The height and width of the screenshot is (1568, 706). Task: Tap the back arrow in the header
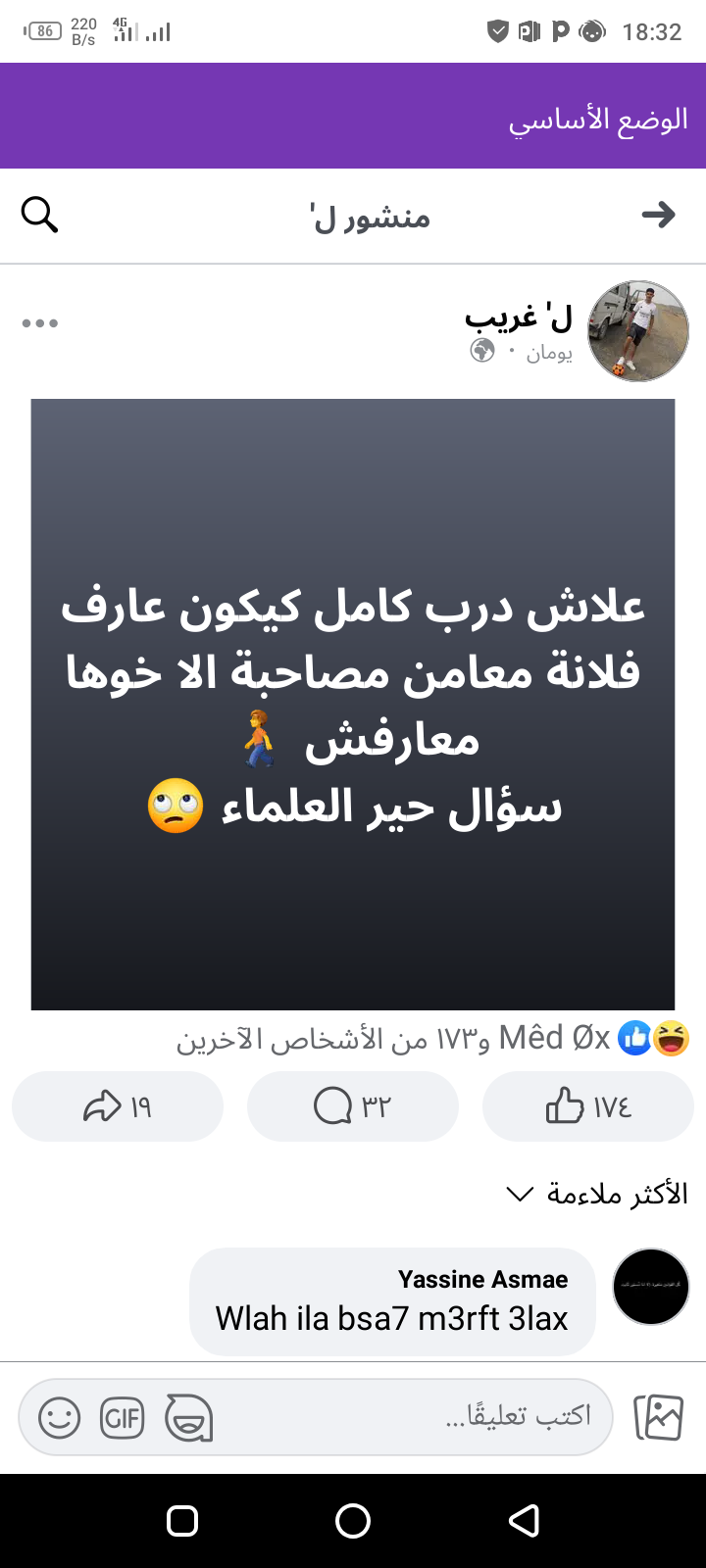pyautogui.click(x=659, y=215)
